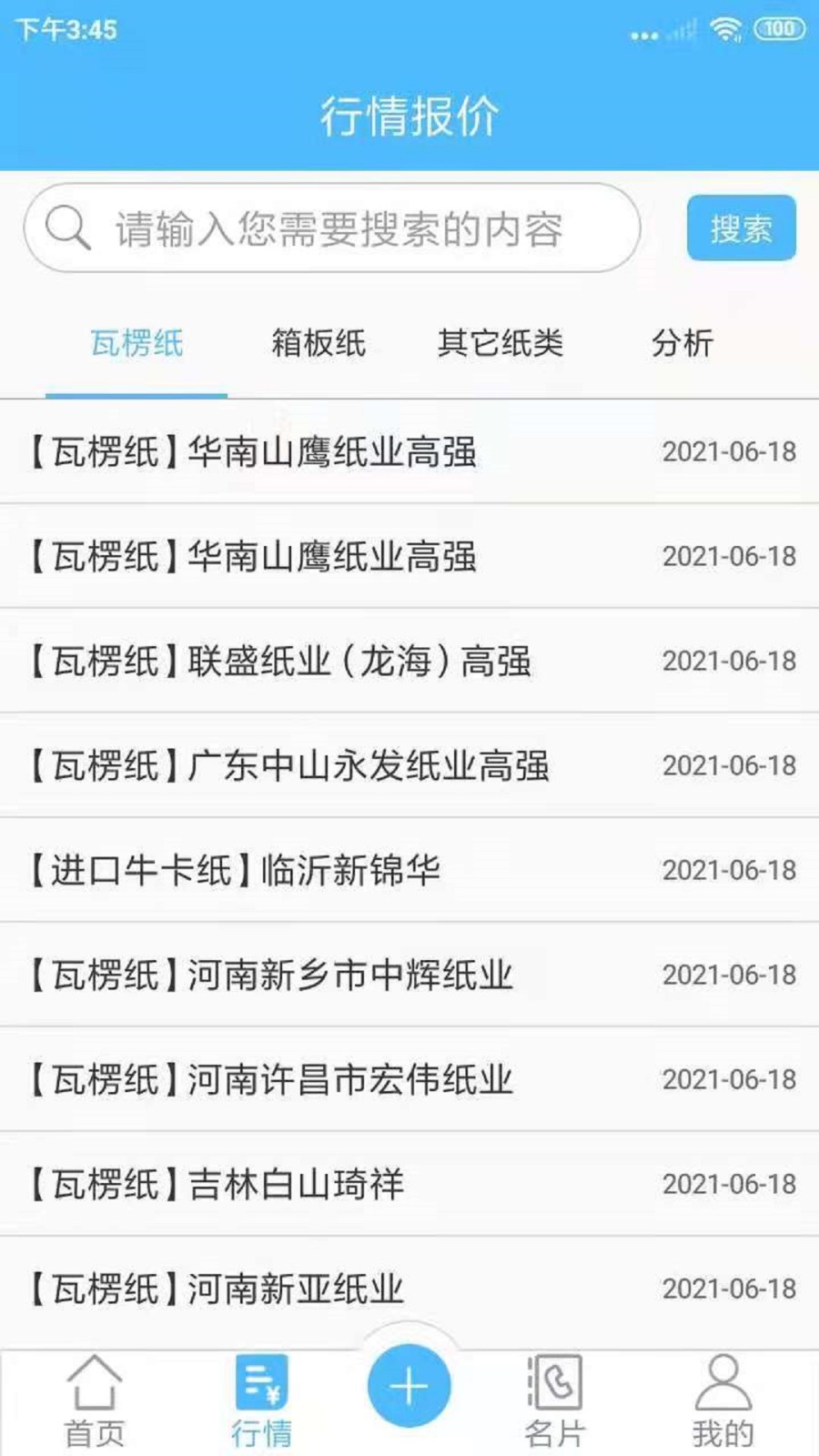Tap the Wi-Fi icon in status bar
The height and width of the screenshot is (1456, 819).
point(723,27)
